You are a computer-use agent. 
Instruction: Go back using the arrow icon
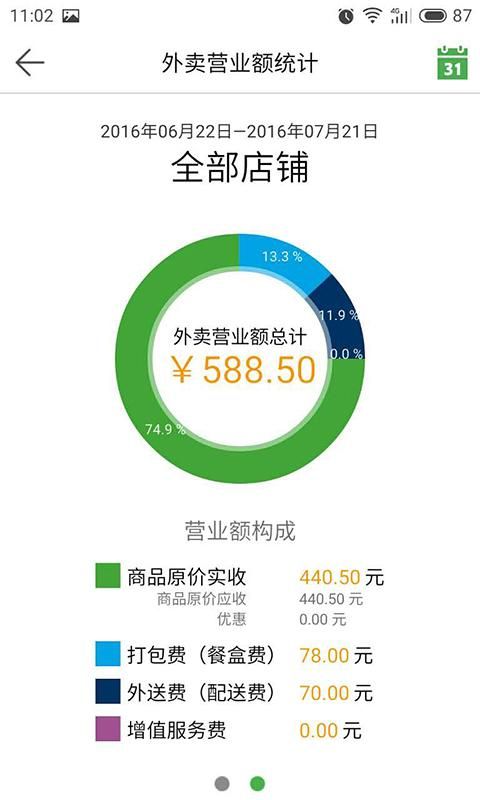tap(30, 63)
